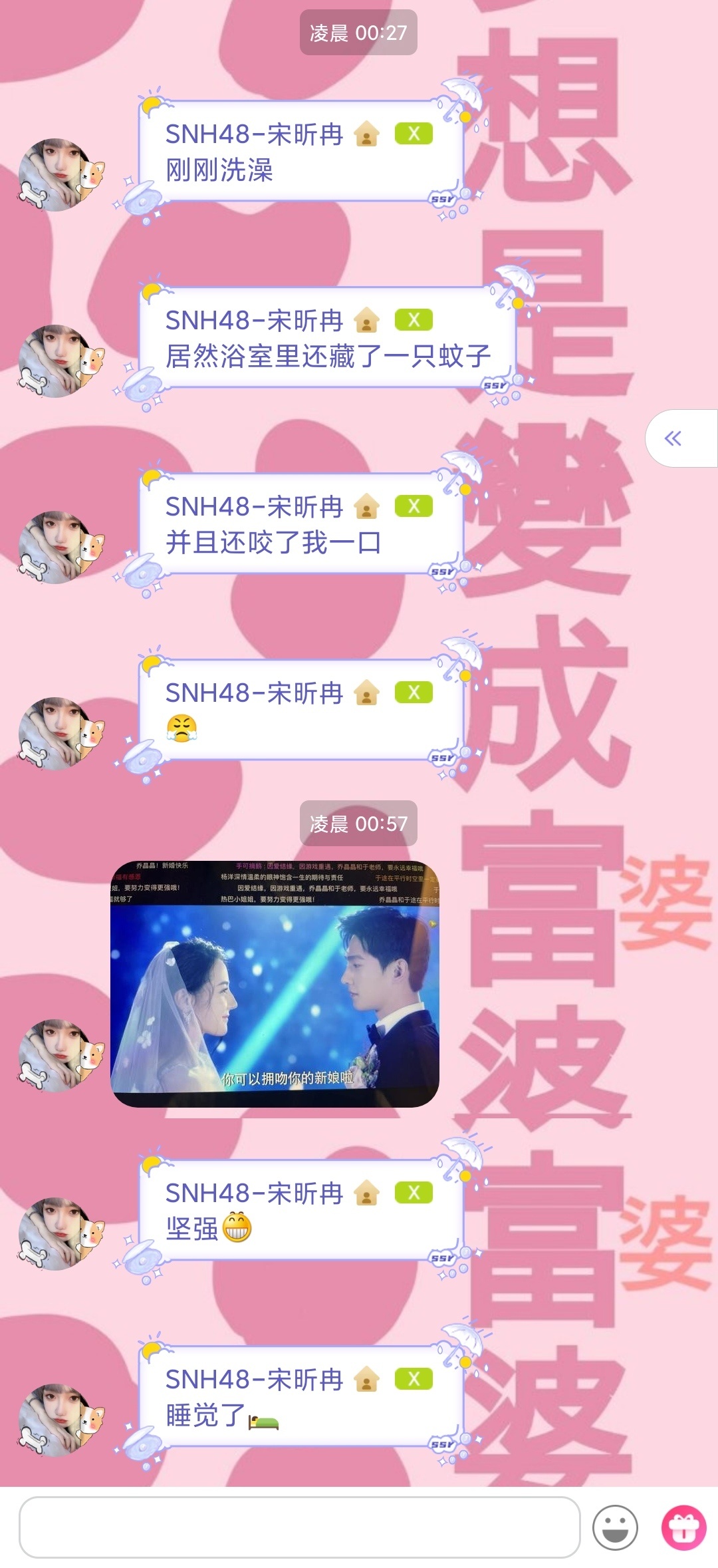718x1568 pixels.
Task: Open avatar beside 刚刚洗澡 message
Action: (x=59, y=174)
